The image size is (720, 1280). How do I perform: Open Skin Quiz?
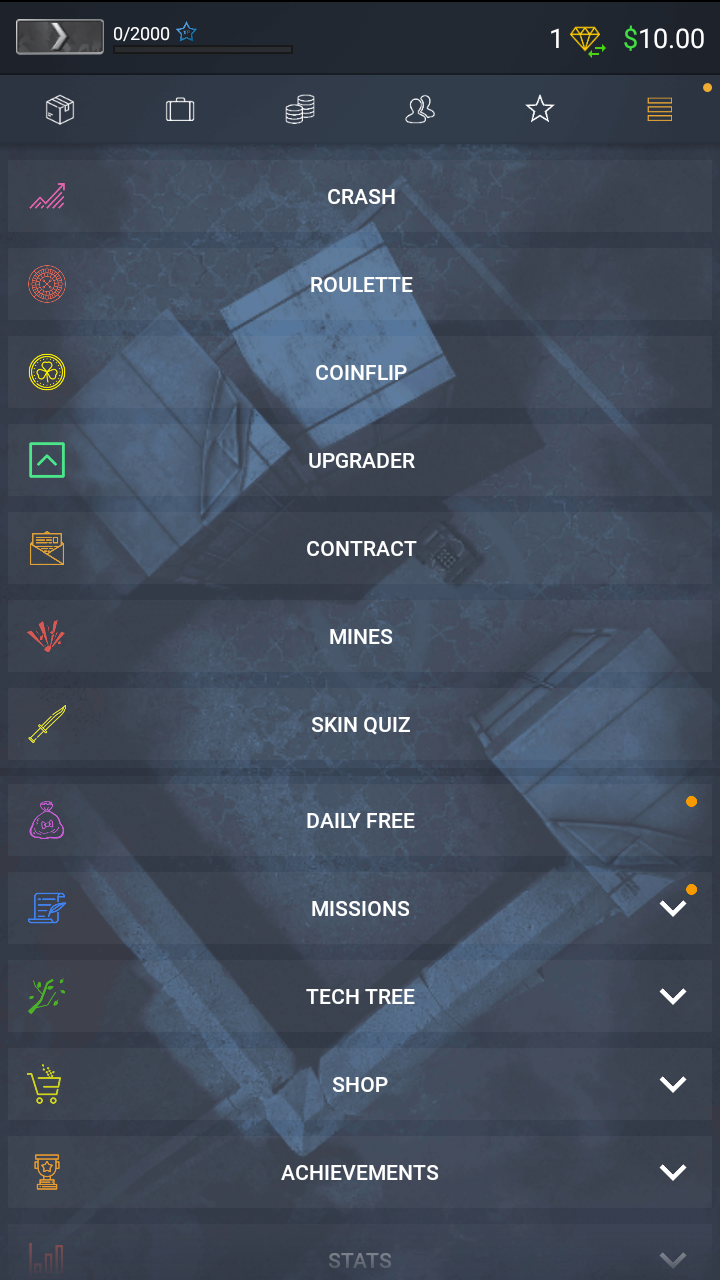360,725
